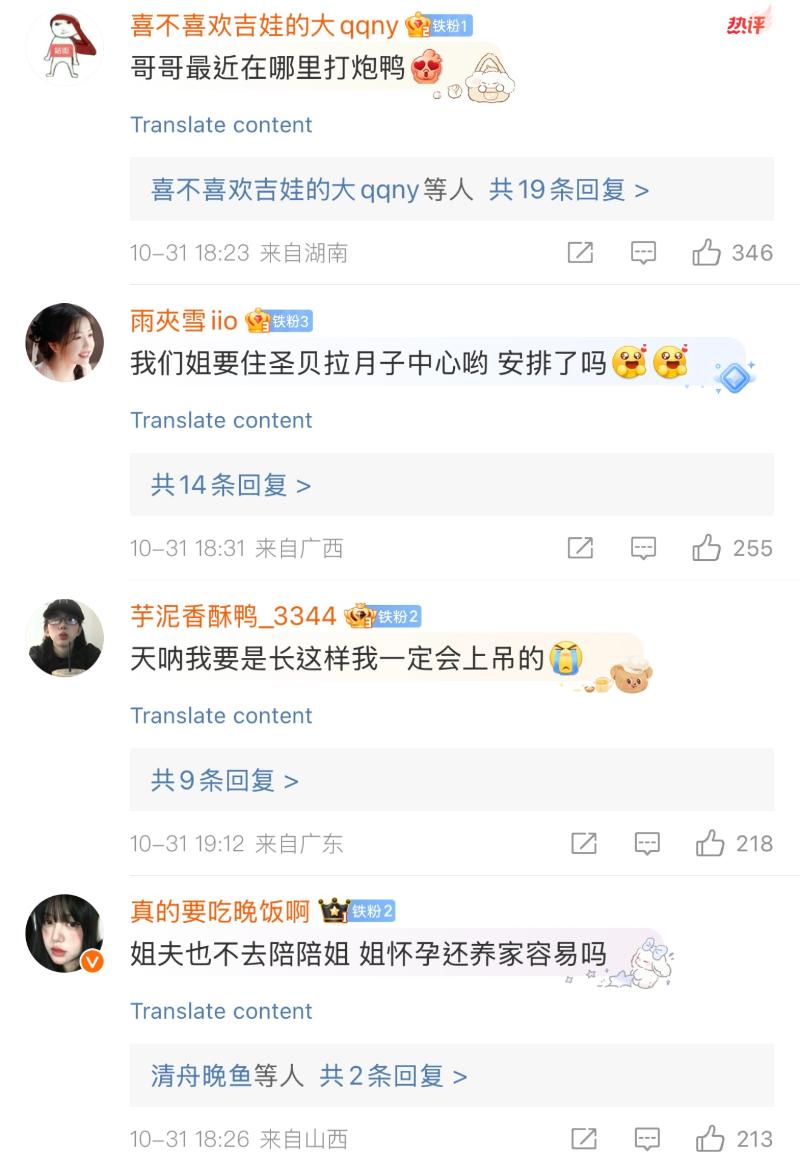The height and width of the screenshot is (1163, 800).
Task: Share the comment from 广西
Action: click(x=580, y=548)
